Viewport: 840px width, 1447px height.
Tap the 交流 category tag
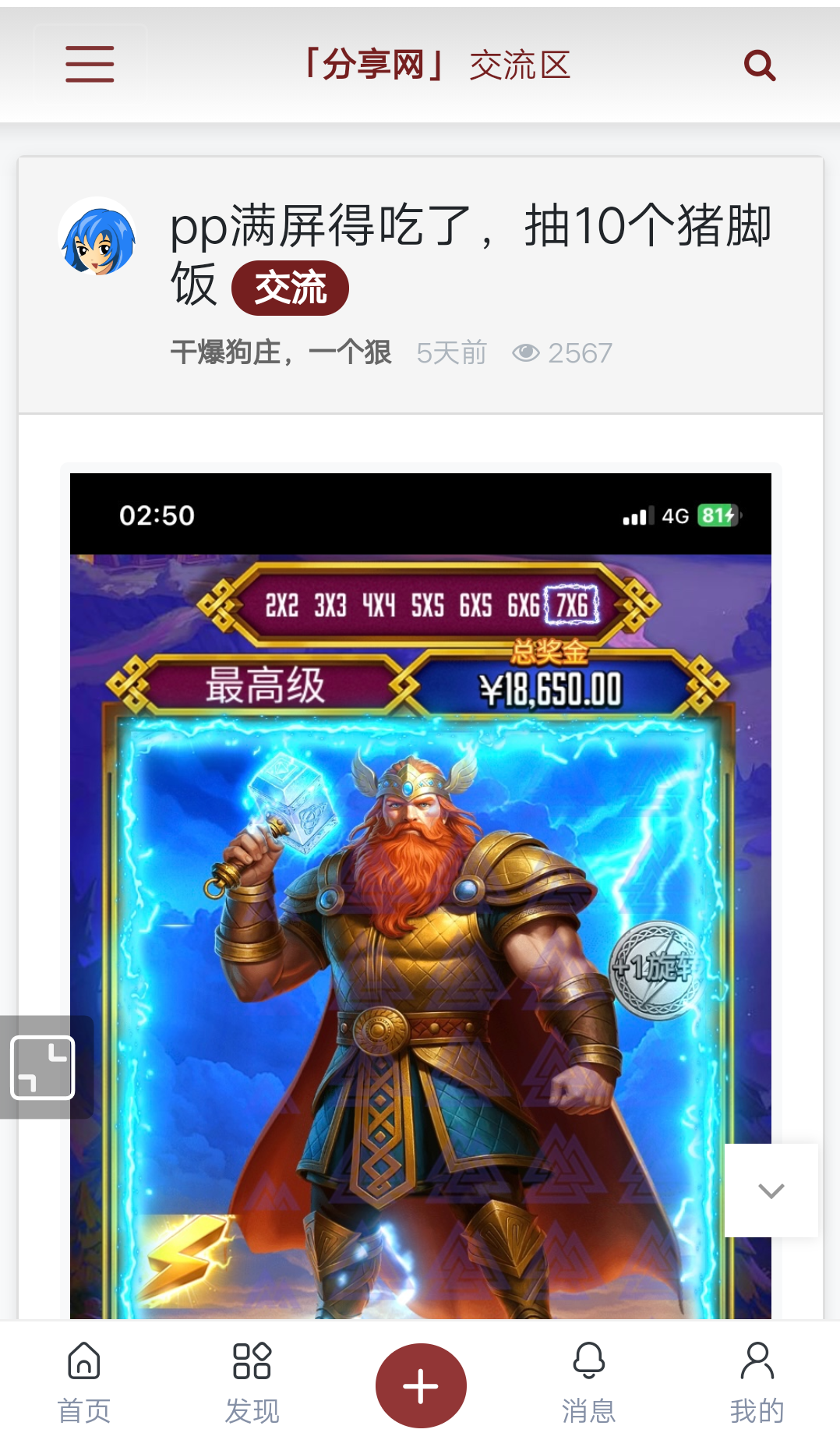[290, 288]
